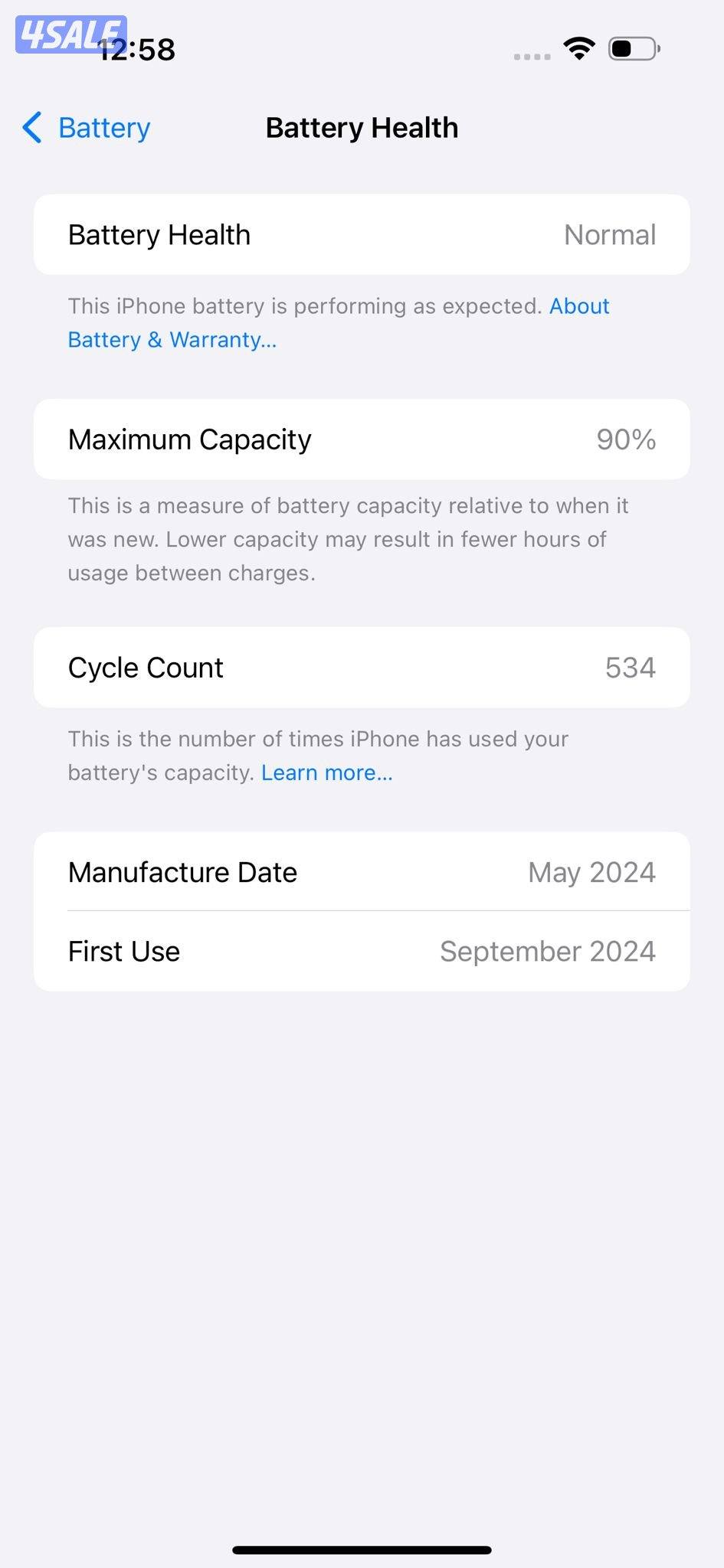724x1568 pixels.
Task: Open Learn more about cycle count
Action: point(327,772)
